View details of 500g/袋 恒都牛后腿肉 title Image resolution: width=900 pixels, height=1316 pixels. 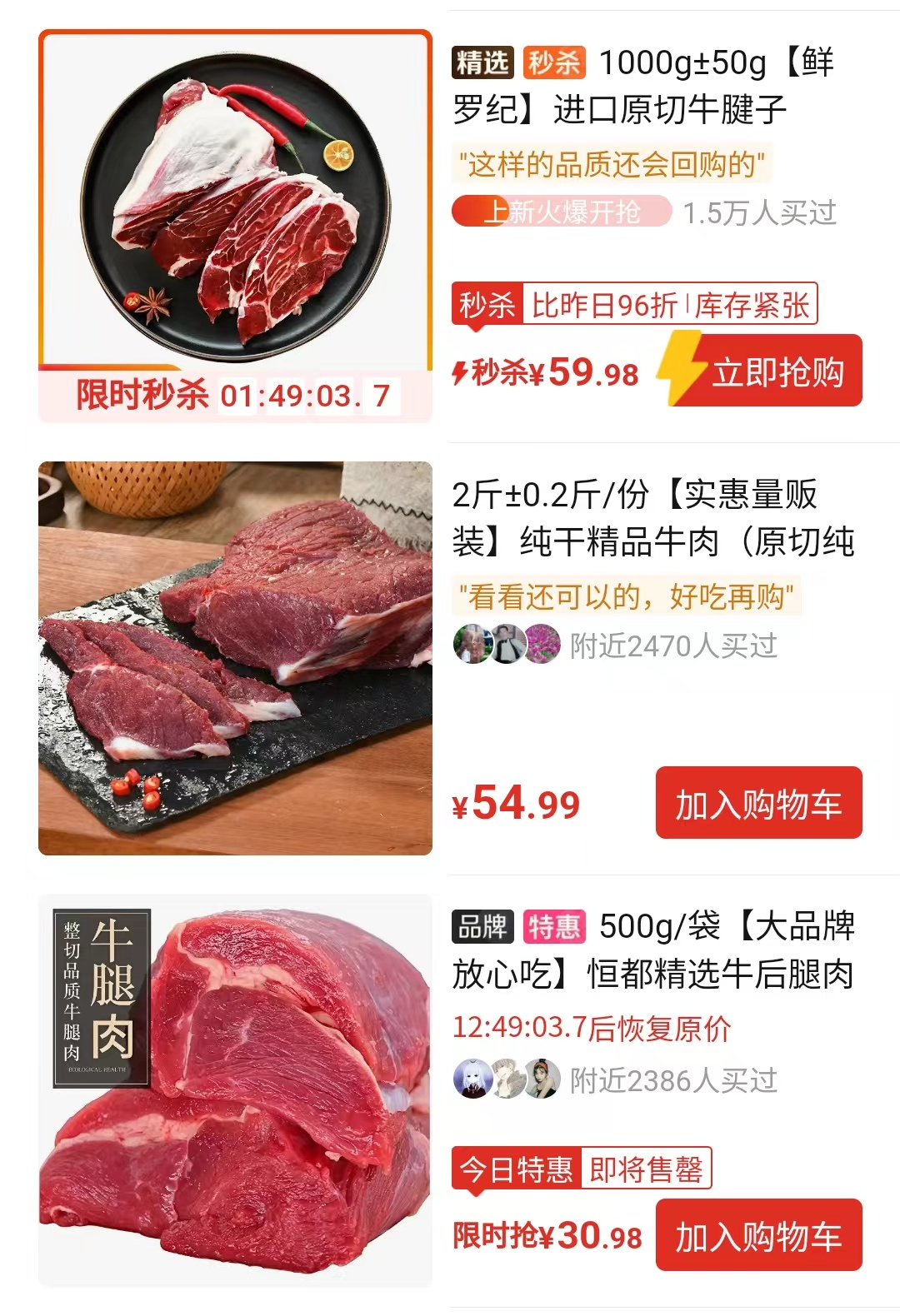click(650, 950)
